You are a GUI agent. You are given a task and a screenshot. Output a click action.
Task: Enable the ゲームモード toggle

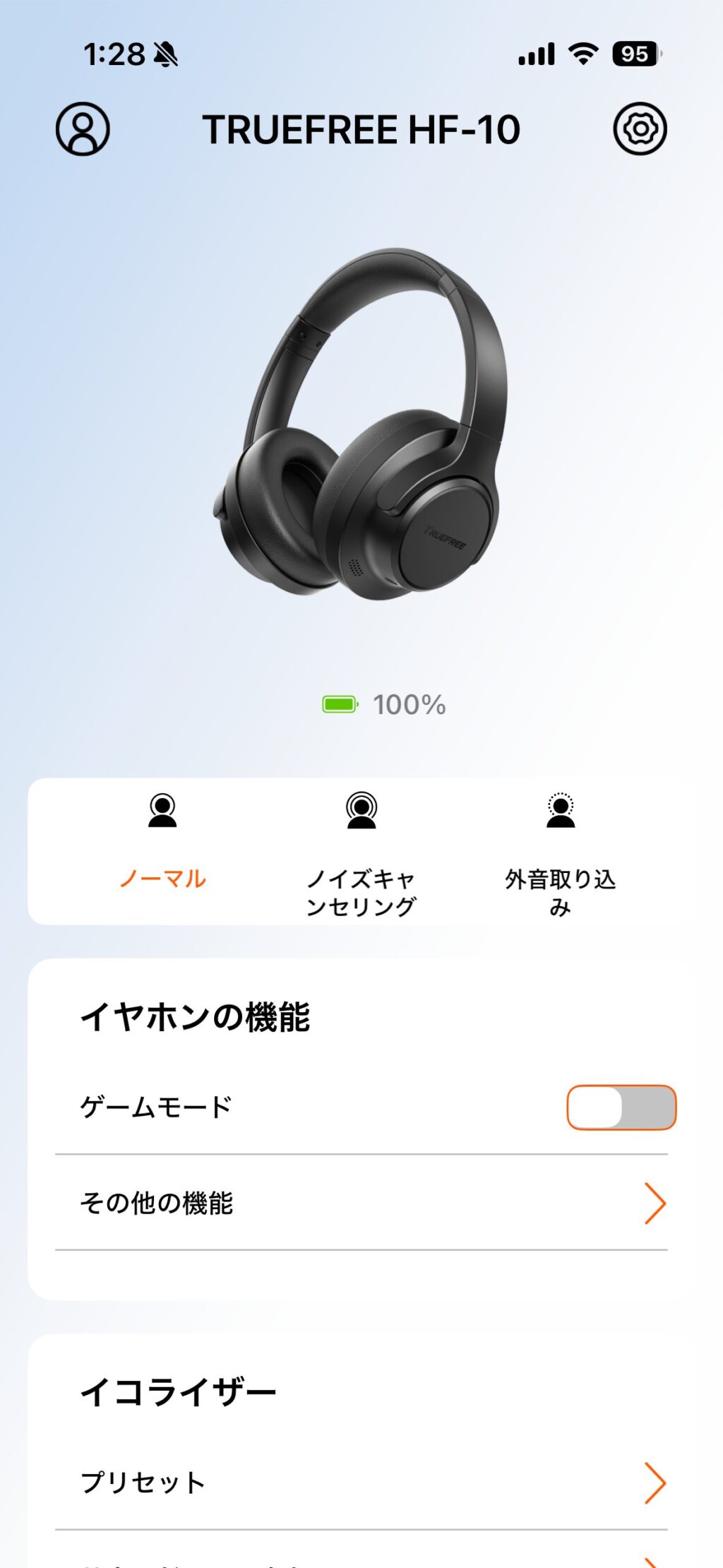[x=621, y=1107]
